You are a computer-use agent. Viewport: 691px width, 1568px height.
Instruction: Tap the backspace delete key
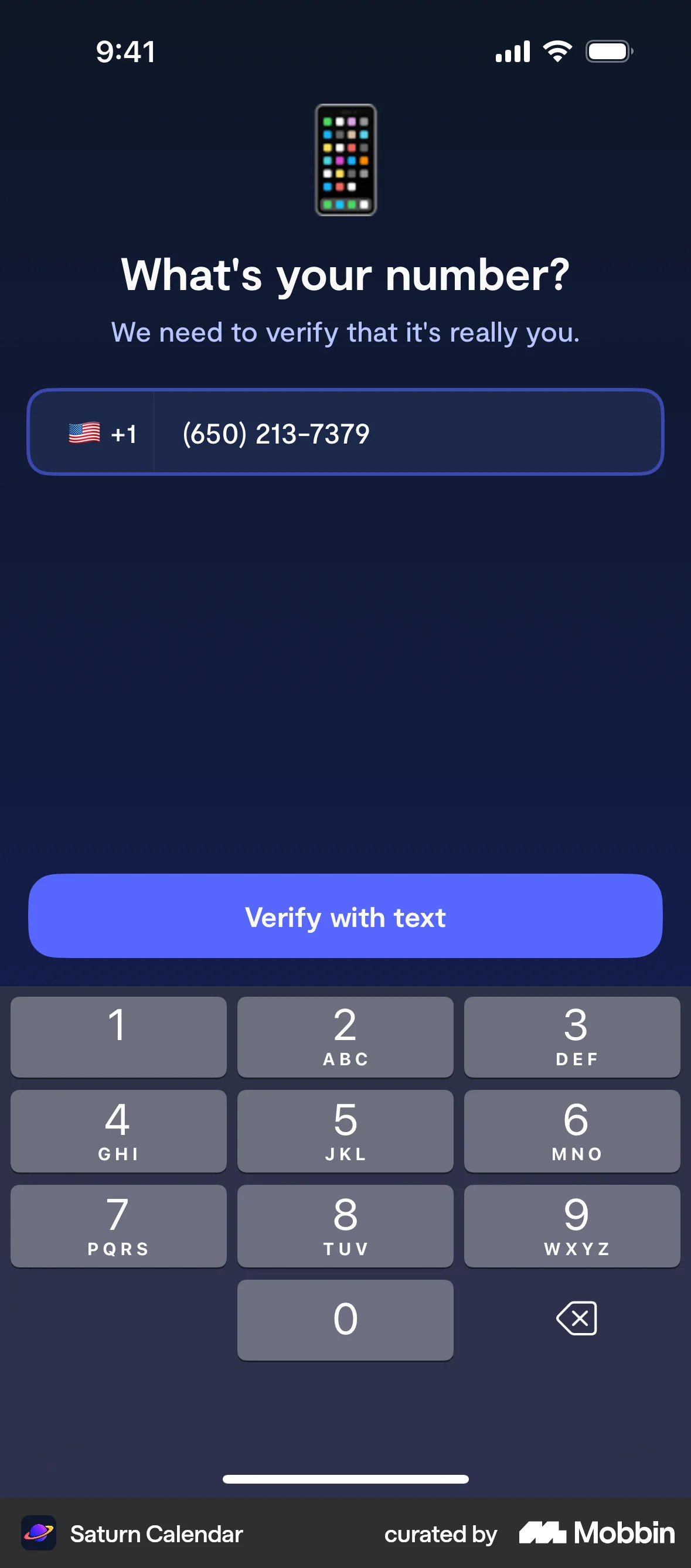pyautogui.click(x=576, y=1320)
